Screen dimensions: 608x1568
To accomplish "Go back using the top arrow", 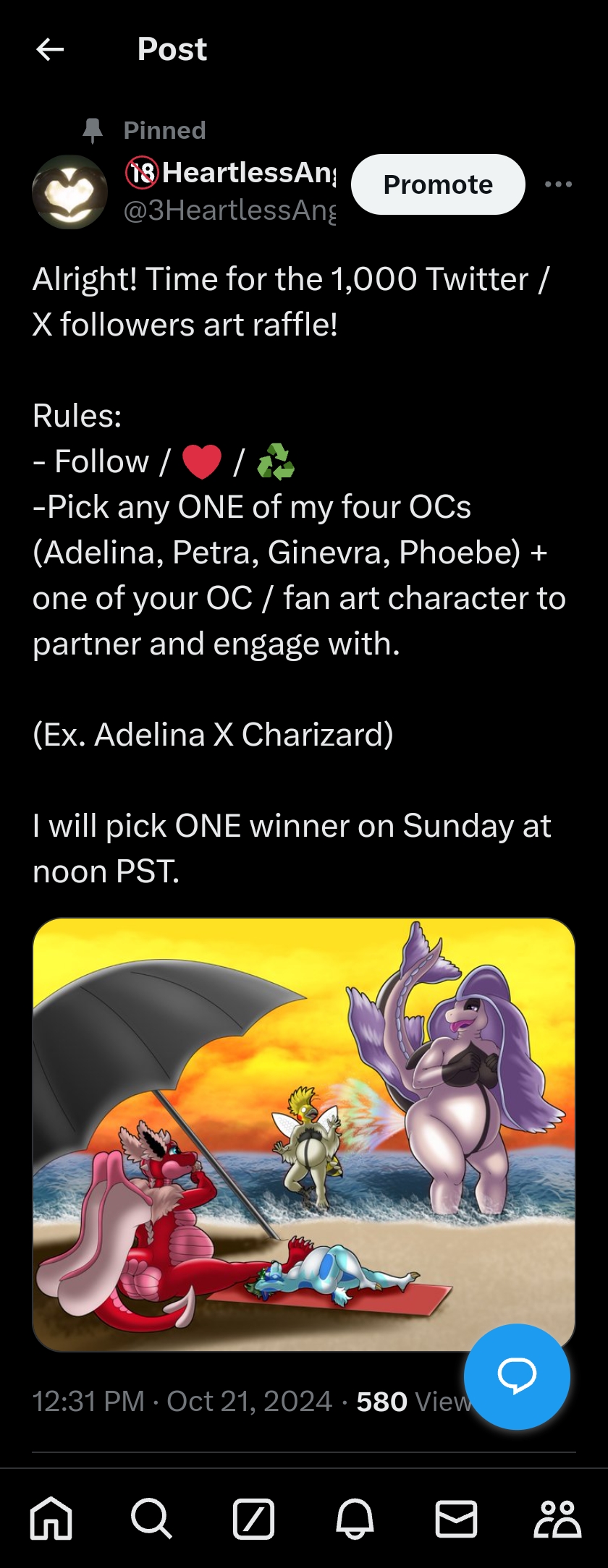I will (x=50, y=49).
